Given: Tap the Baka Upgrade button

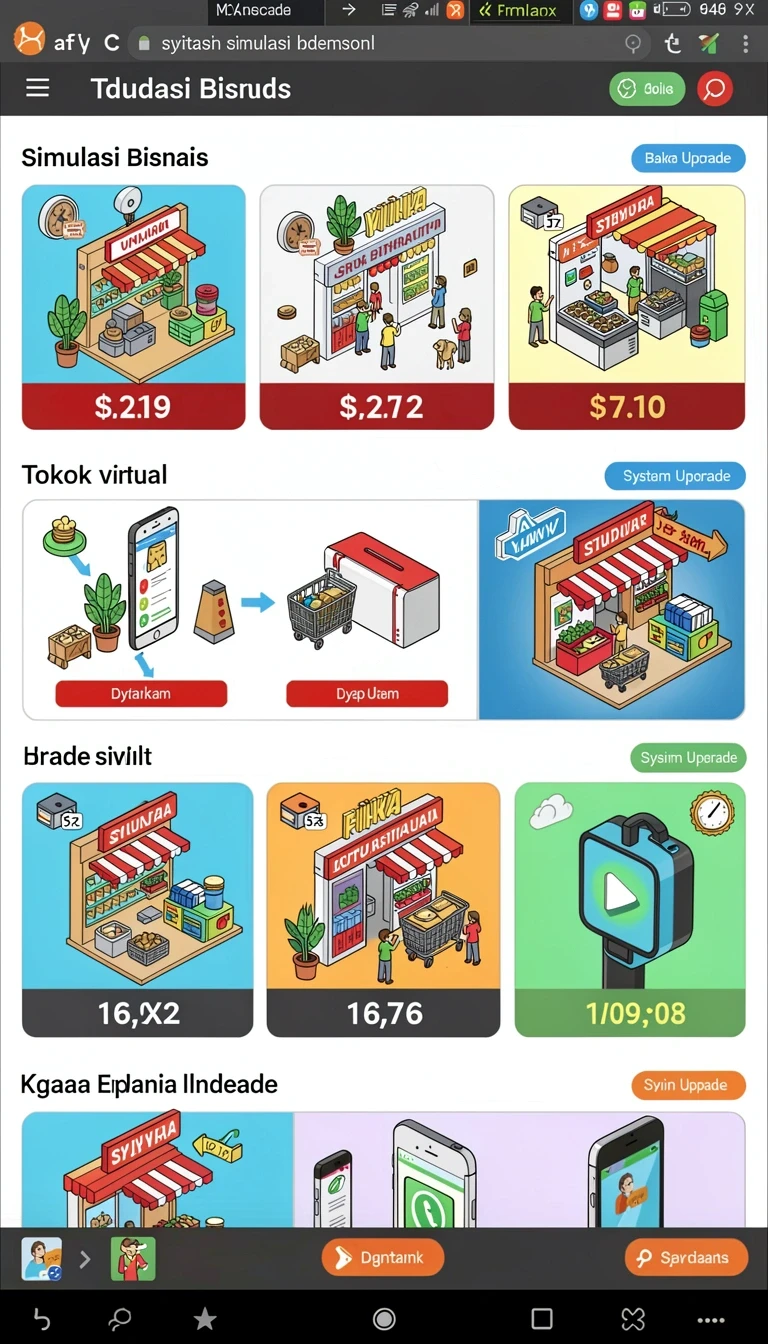Looking at the screenshot, I should [688, 158].
